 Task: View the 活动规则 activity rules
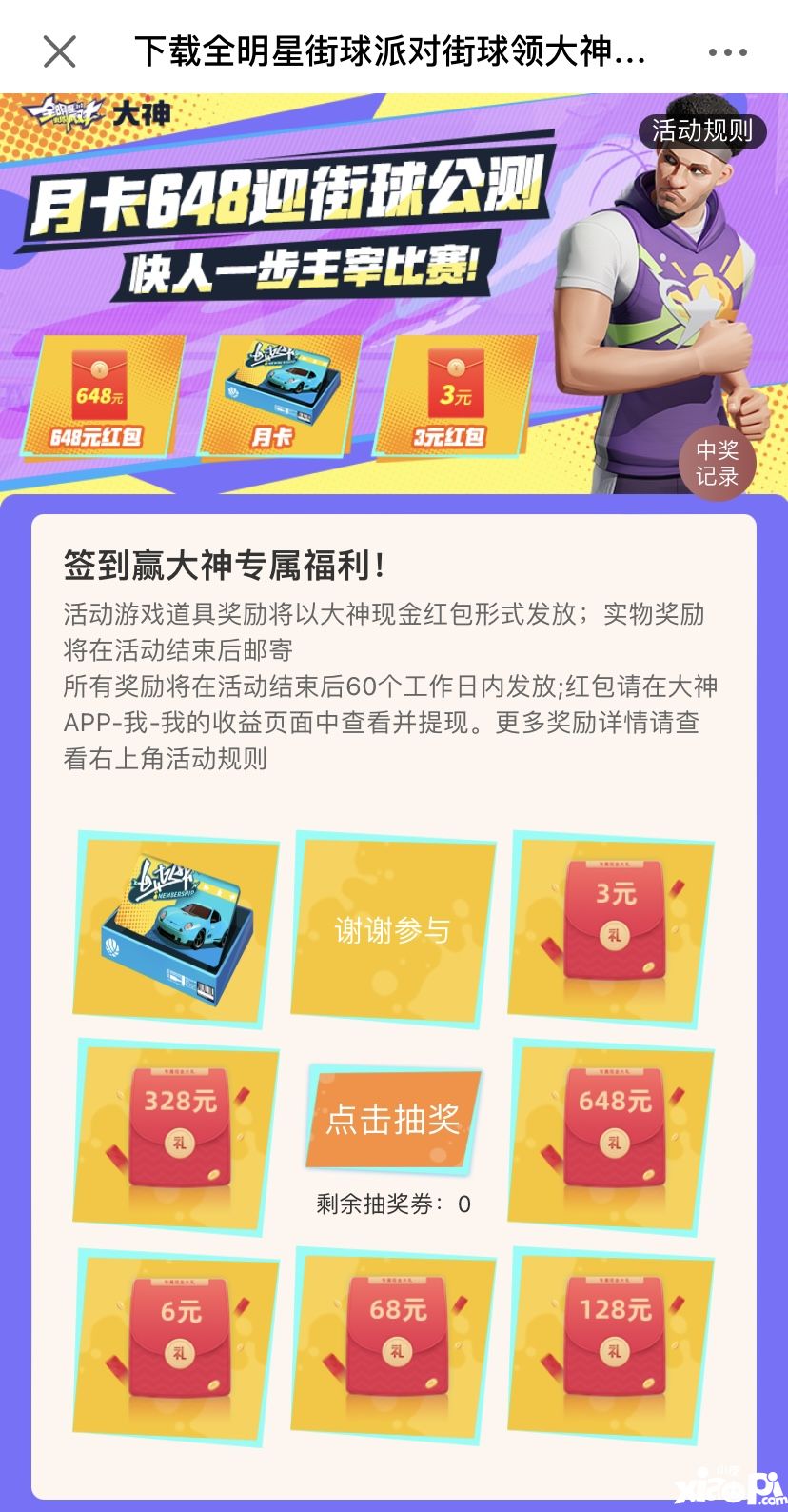(701, 131)
